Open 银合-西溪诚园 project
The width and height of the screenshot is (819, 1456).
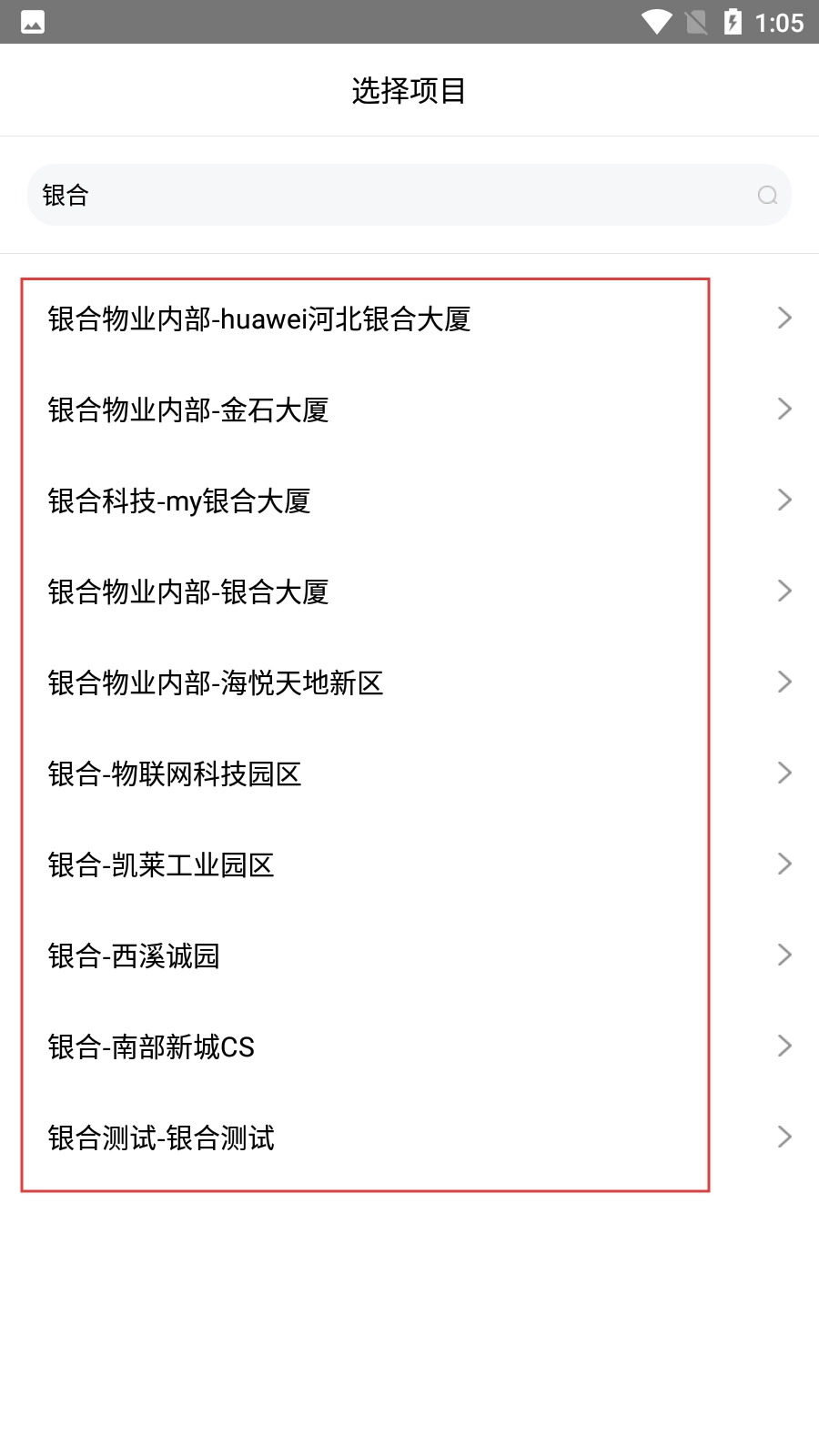pos(134,955)
